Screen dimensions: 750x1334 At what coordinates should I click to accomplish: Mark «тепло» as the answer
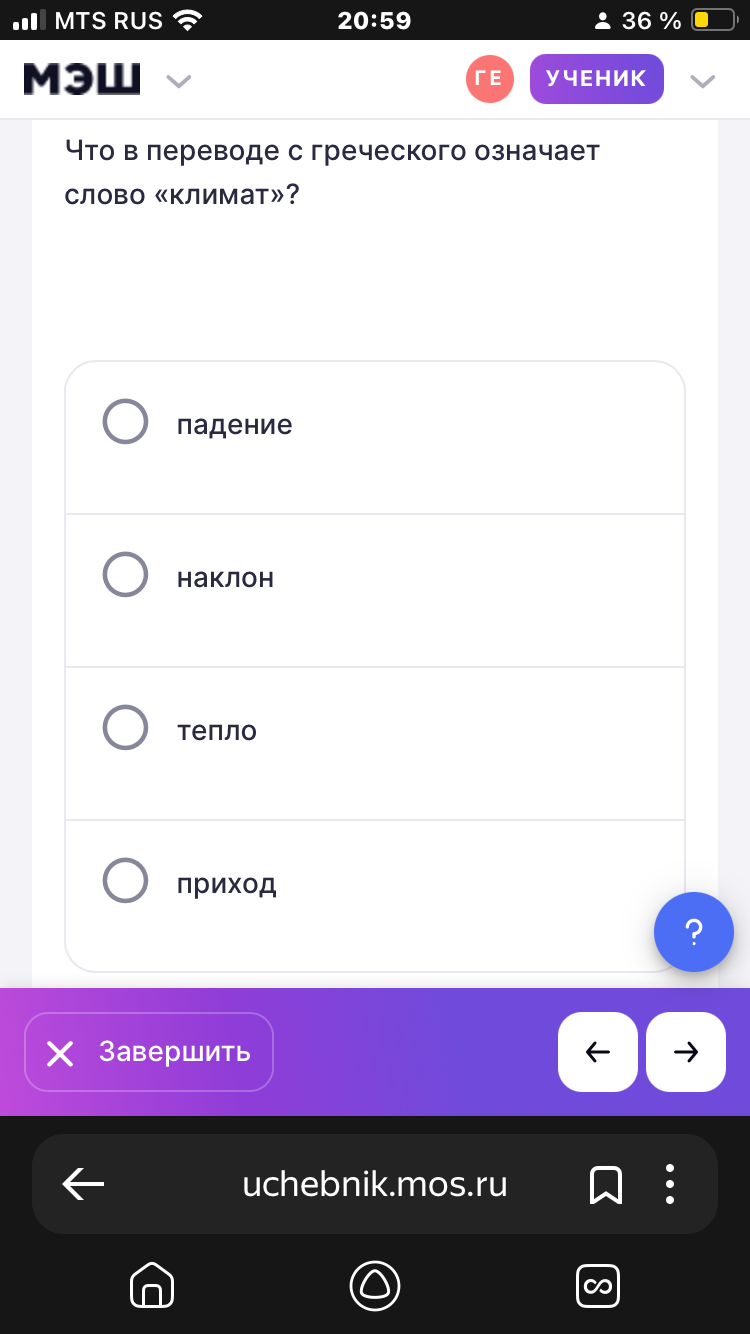(126, 728)
